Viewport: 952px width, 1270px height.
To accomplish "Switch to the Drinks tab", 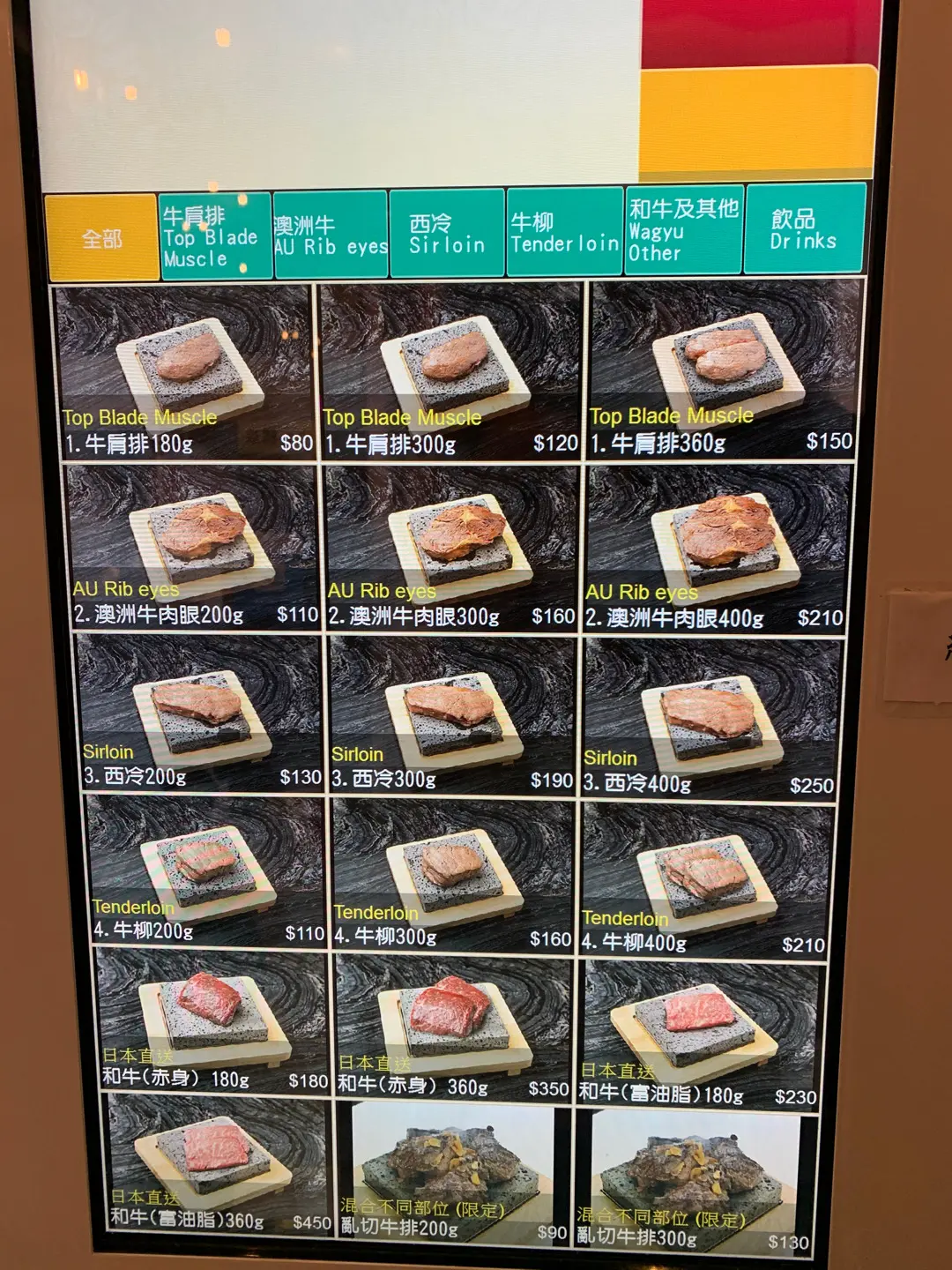I will (804, 229).
